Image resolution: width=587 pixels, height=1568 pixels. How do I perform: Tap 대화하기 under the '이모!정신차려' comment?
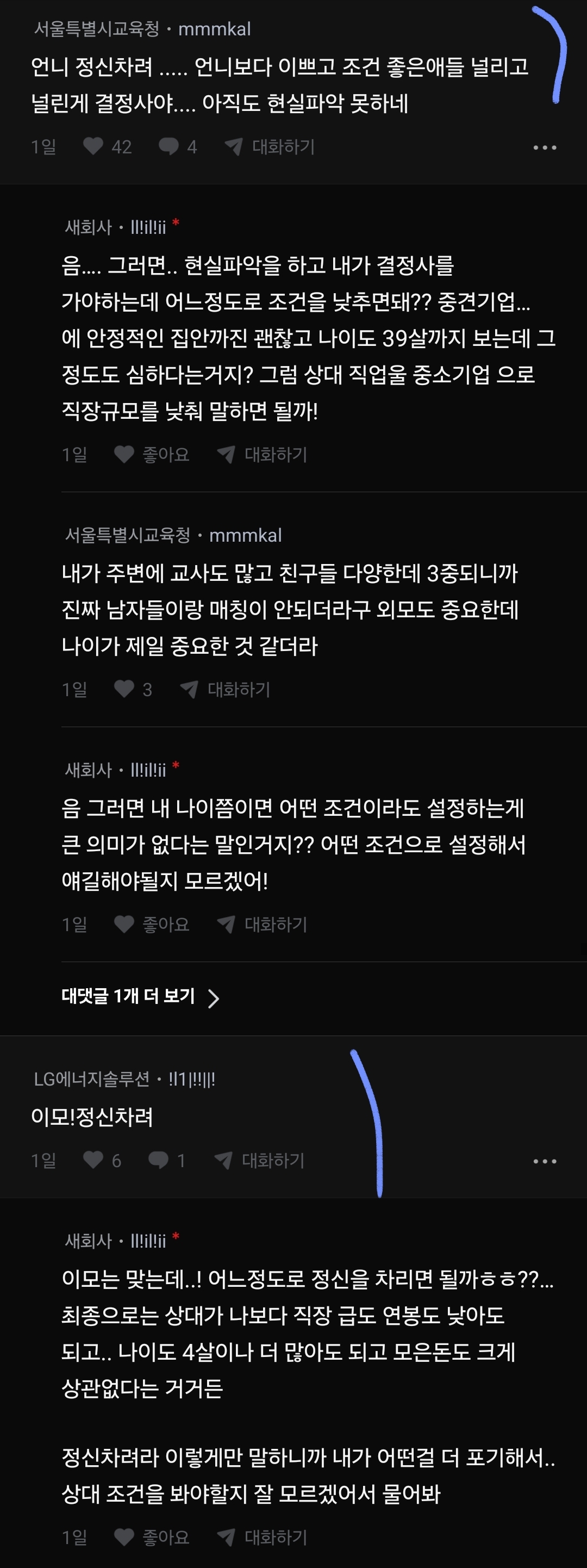[260, 1160]
